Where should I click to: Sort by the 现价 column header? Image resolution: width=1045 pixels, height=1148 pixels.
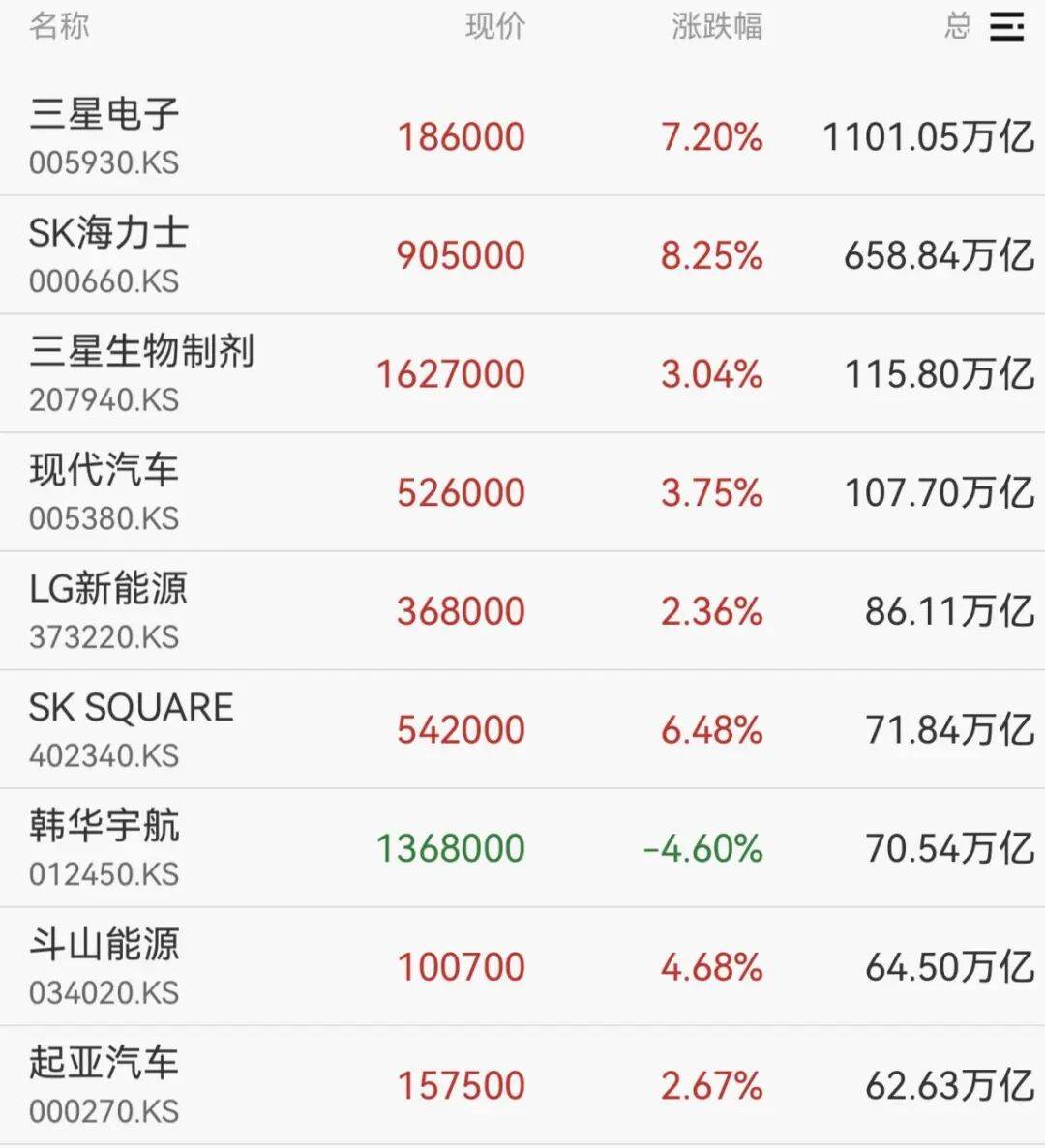496,27
